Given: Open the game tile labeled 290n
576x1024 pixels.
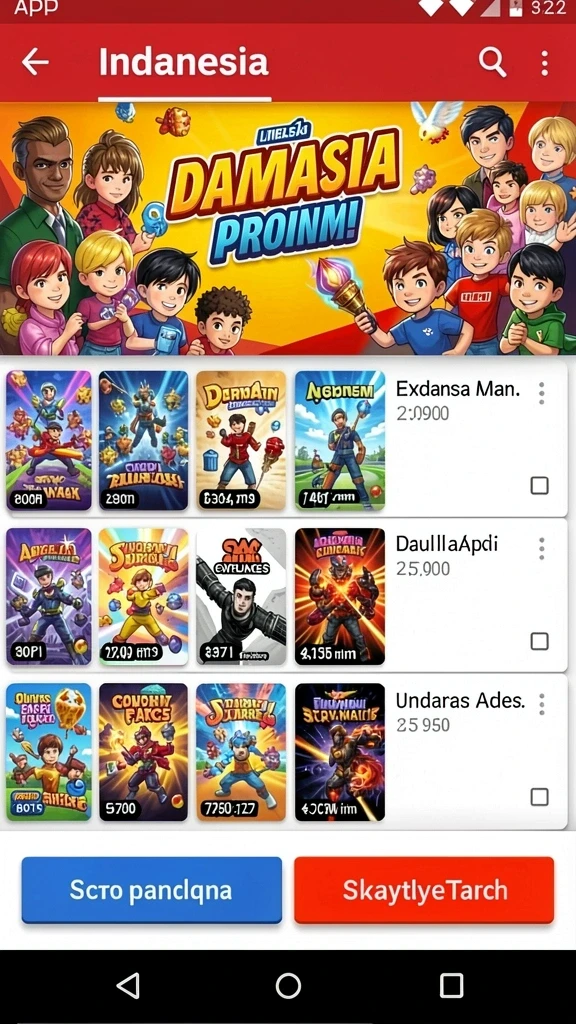Looking at the screenshot, I should coord(143,440).
